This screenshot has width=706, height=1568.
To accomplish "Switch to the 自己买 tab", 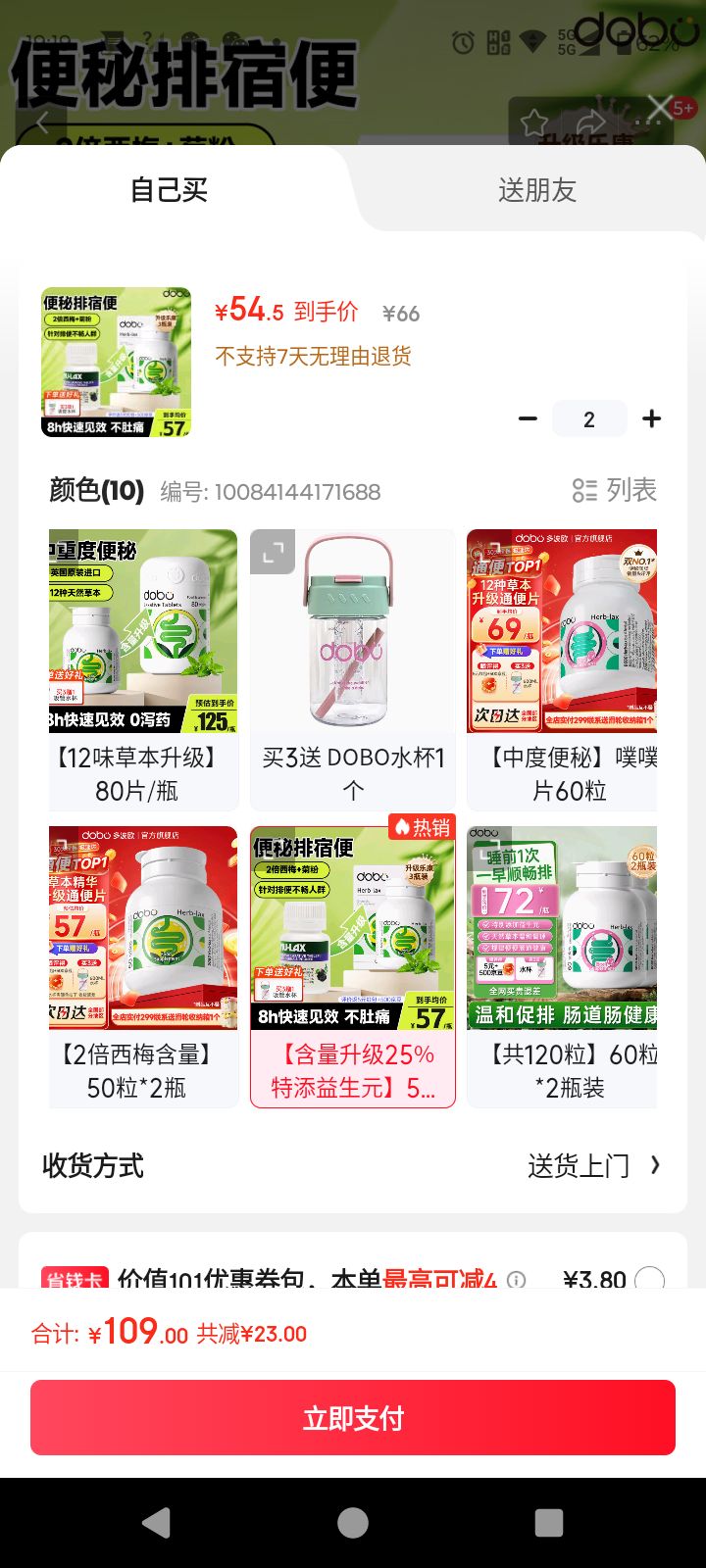I will (169, 190).
